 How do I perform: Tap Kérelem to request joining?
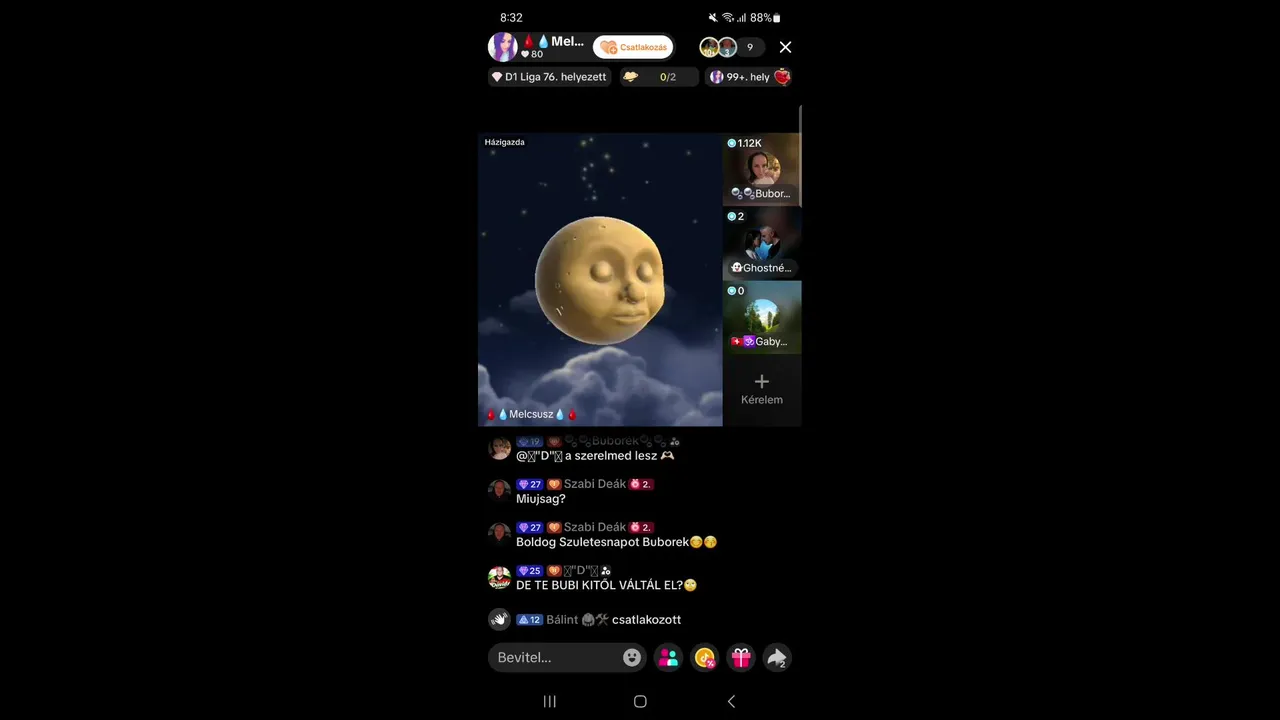click(762, 389)
